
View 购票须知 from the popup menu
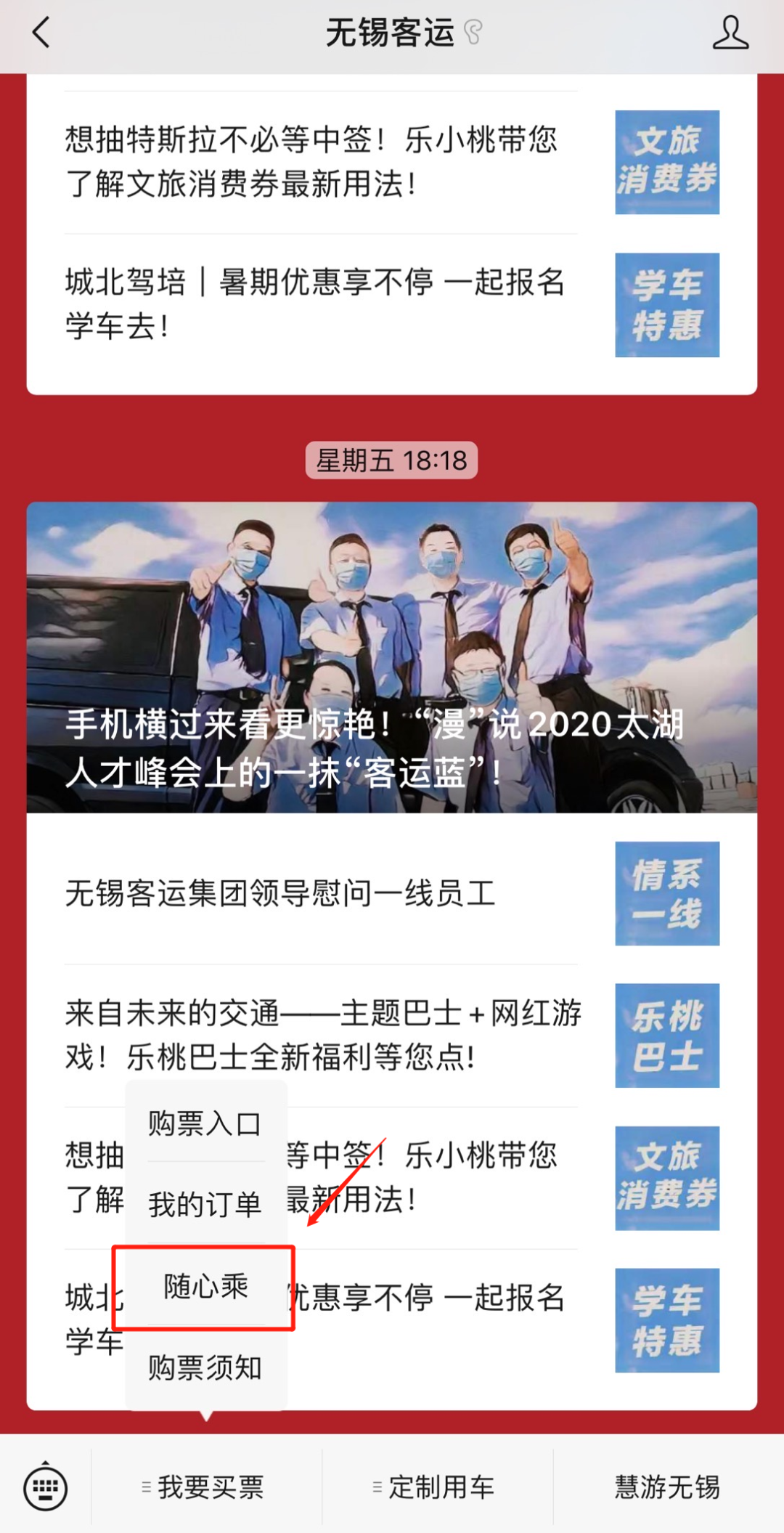coord(205,1368)
